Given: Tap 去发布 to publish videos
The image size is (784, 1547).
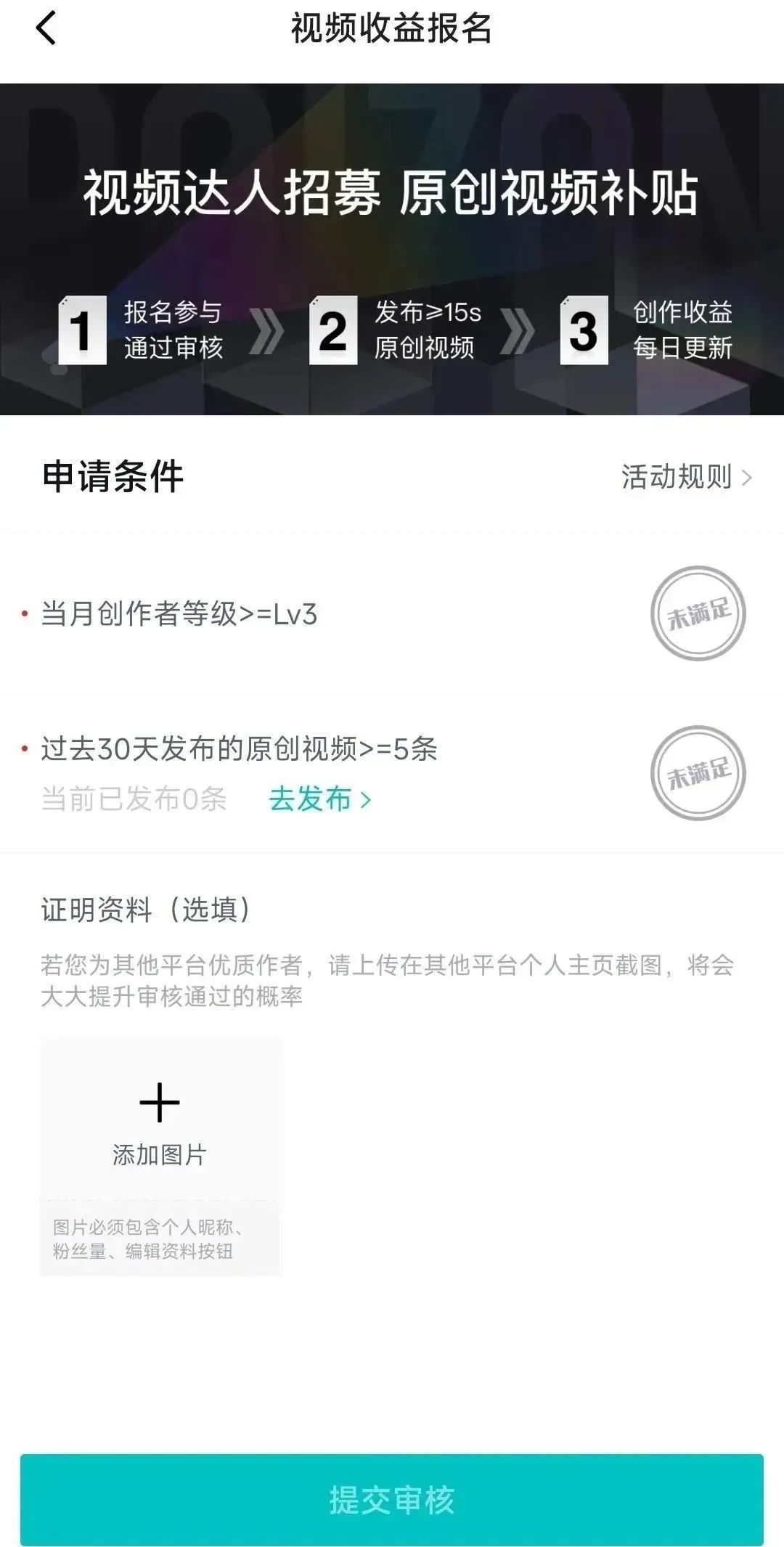Looking at the screenshot, I should [319, 799].
